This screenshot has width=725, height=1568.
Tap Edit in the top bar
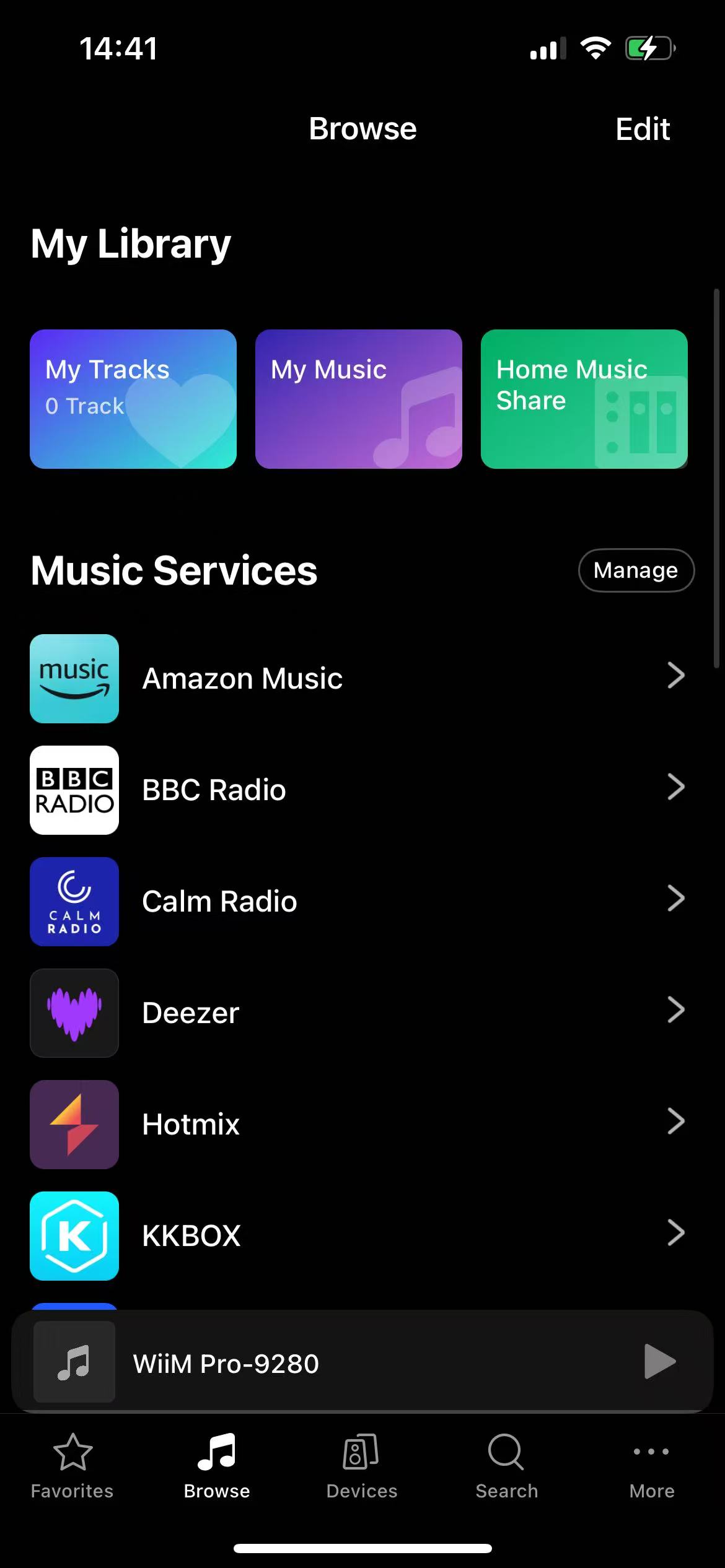(x=643, y=129)
